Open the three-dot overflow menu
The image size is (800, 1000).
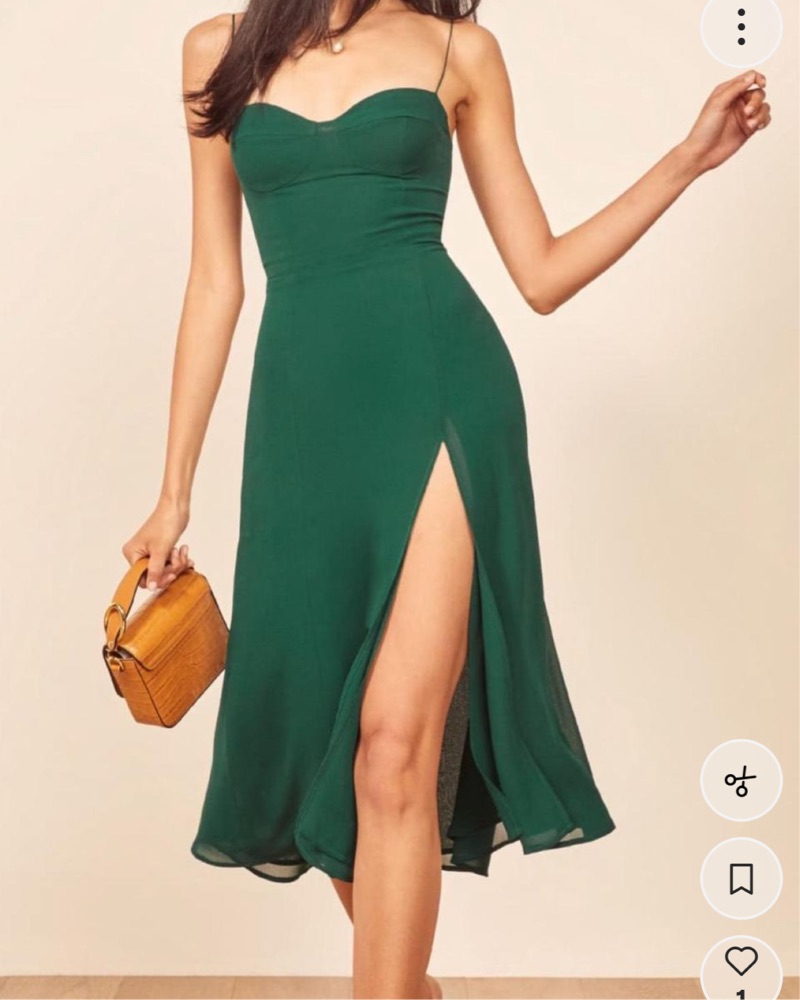click(x=741, y=27)
